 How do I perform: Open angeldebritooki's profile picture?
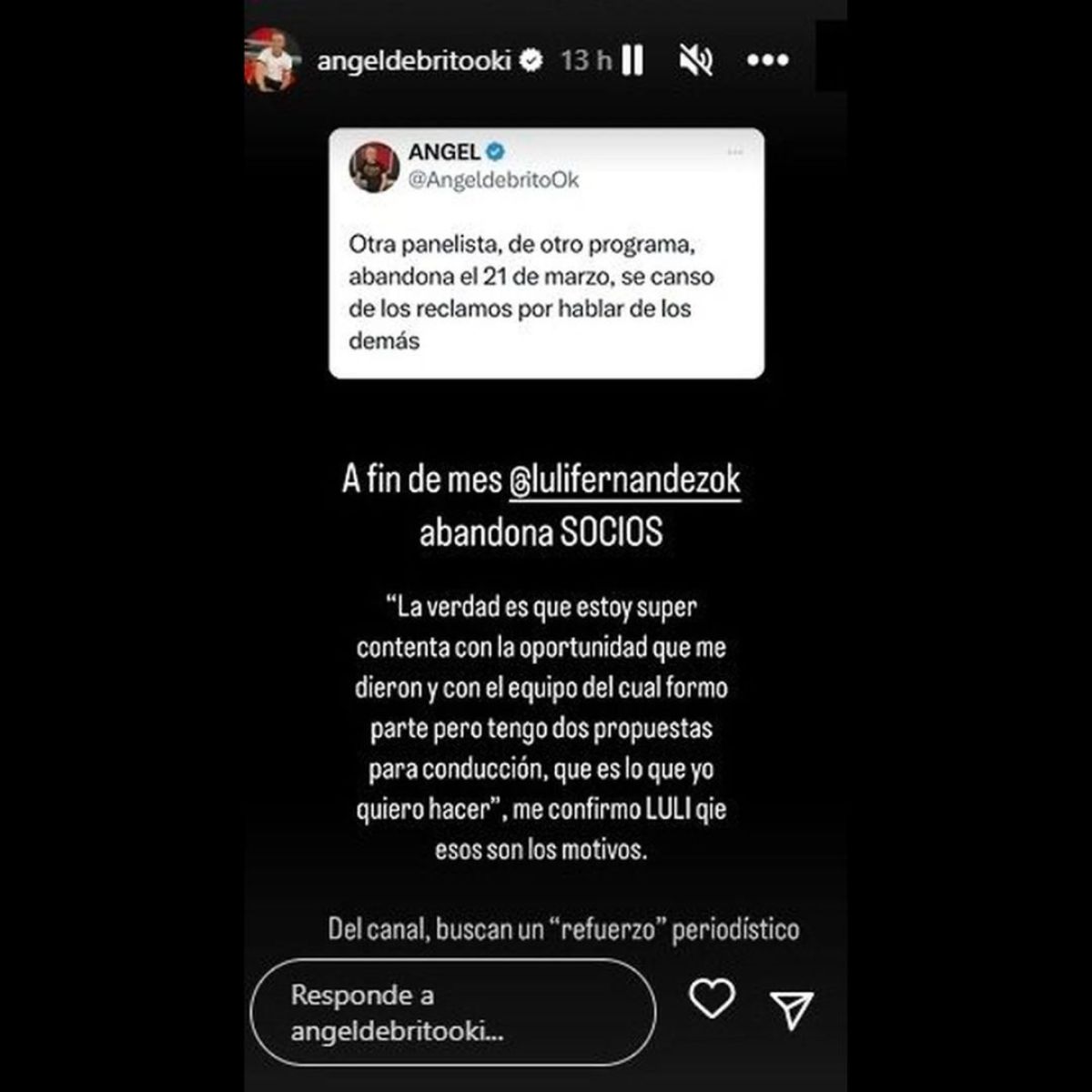pyautogui.click(x=272, y=60)
